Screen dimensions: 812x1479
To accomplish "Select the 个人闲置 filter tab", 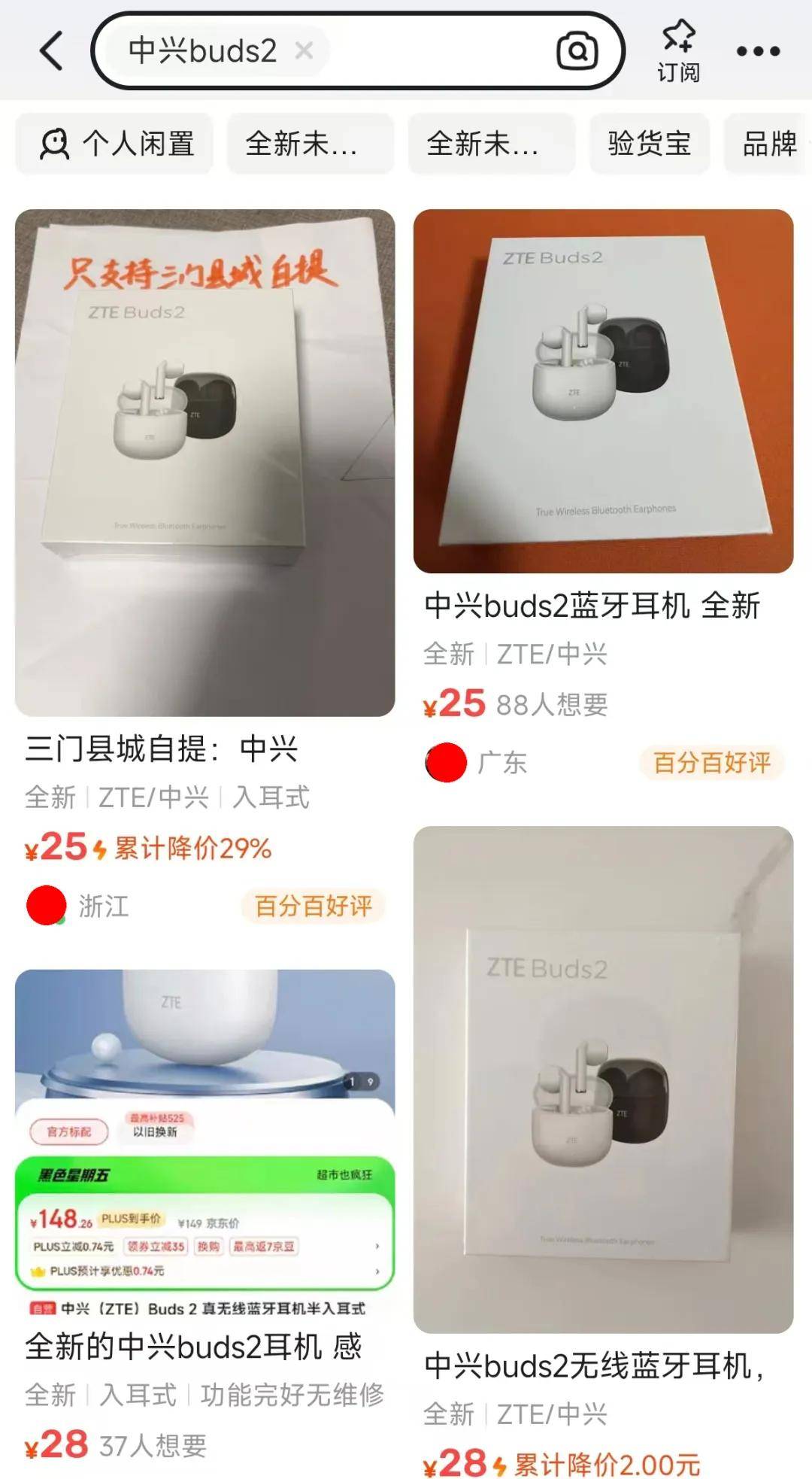I will coord(113,144).
